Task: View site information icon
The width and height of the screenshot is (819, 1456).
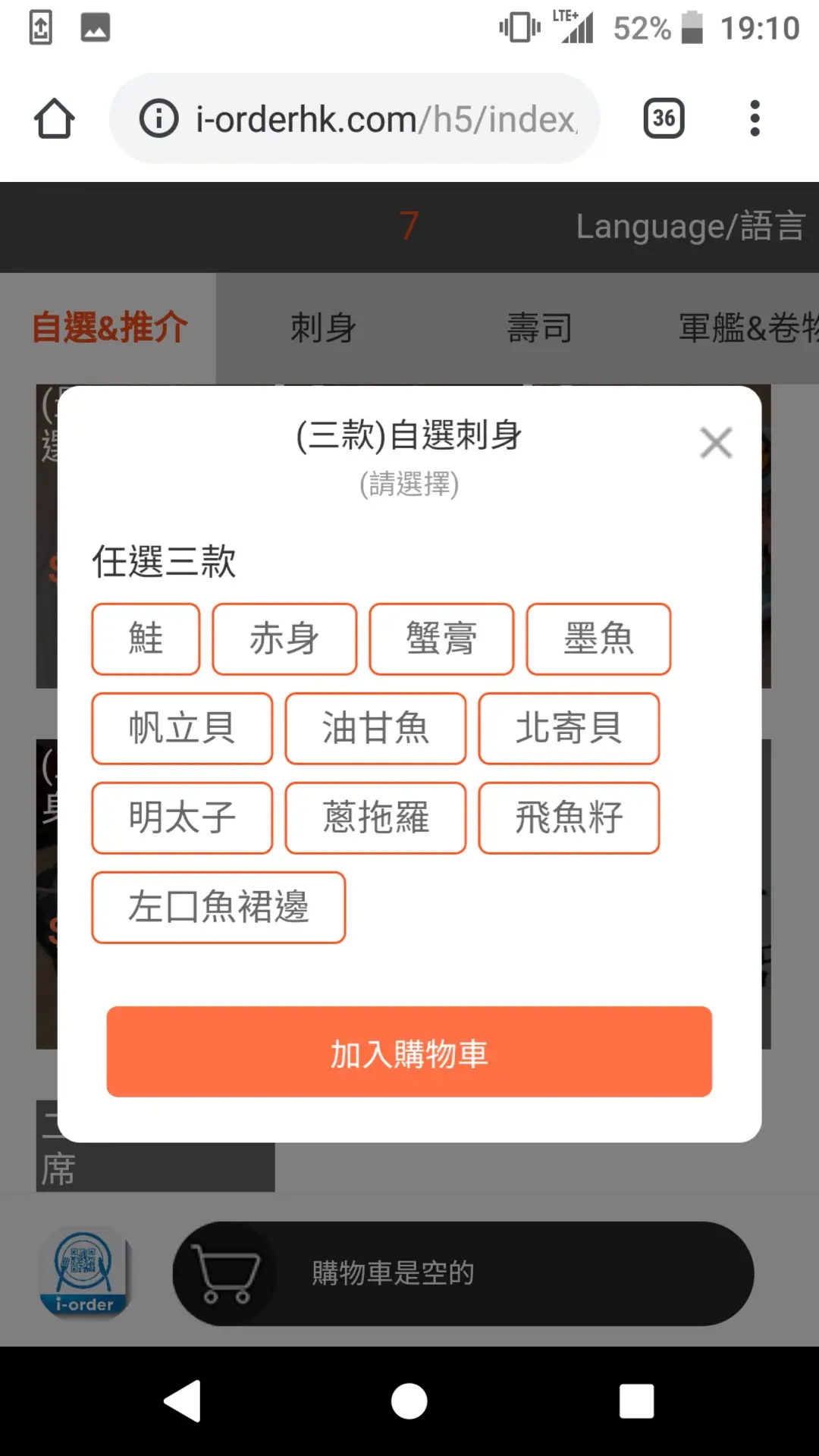Action: 158,118
